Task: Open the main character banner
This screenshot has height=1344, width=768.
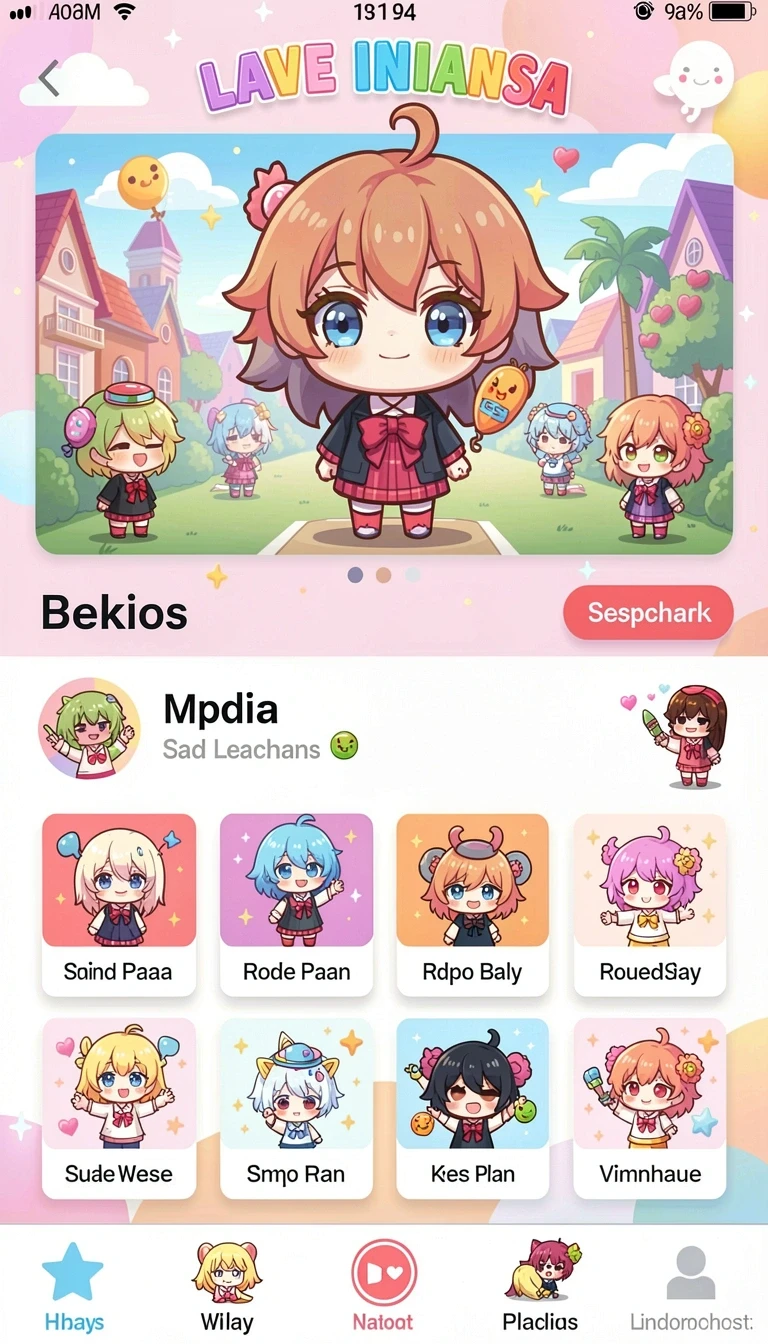Action: coord(384,343)
